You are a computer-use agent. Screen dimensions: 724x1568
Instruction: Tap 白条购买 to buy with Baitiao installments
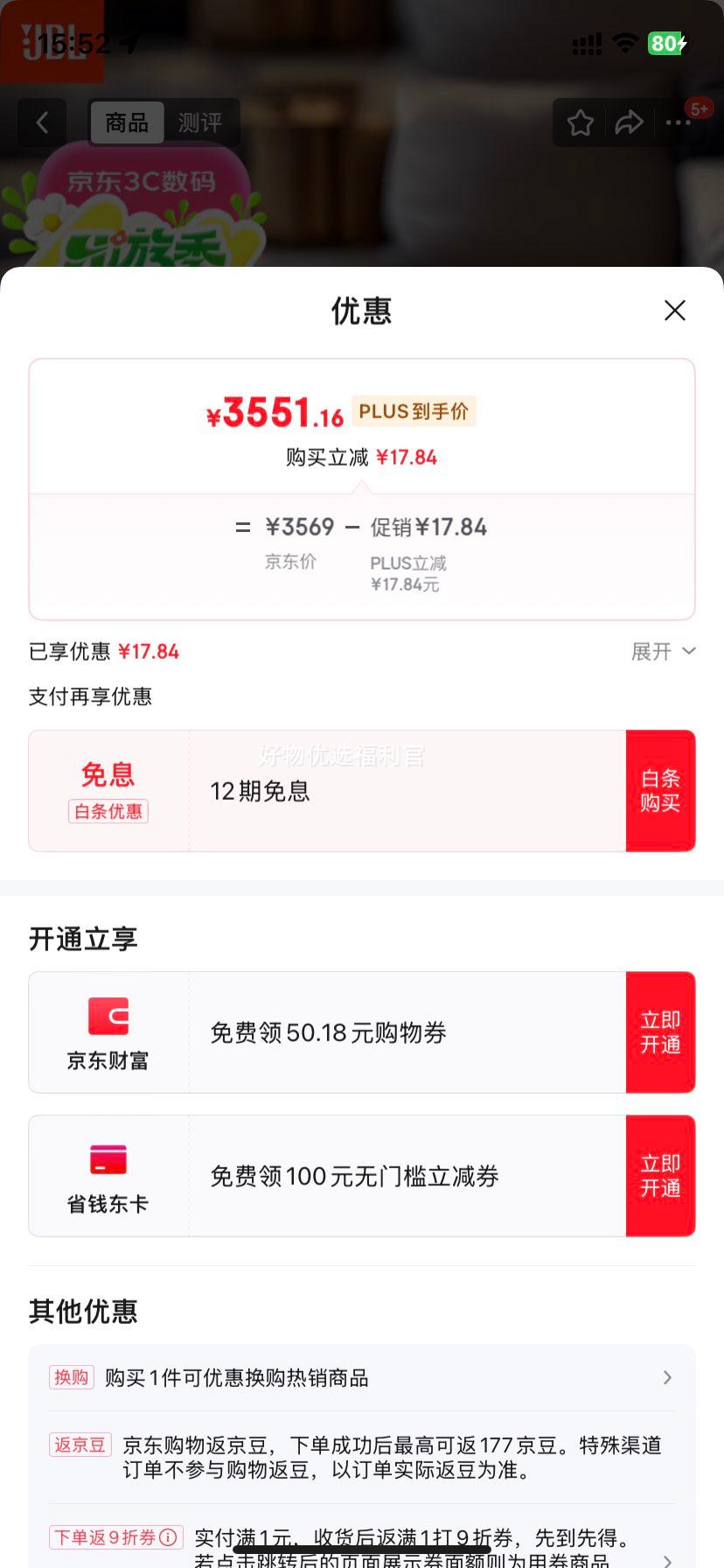tap(661, 790)
